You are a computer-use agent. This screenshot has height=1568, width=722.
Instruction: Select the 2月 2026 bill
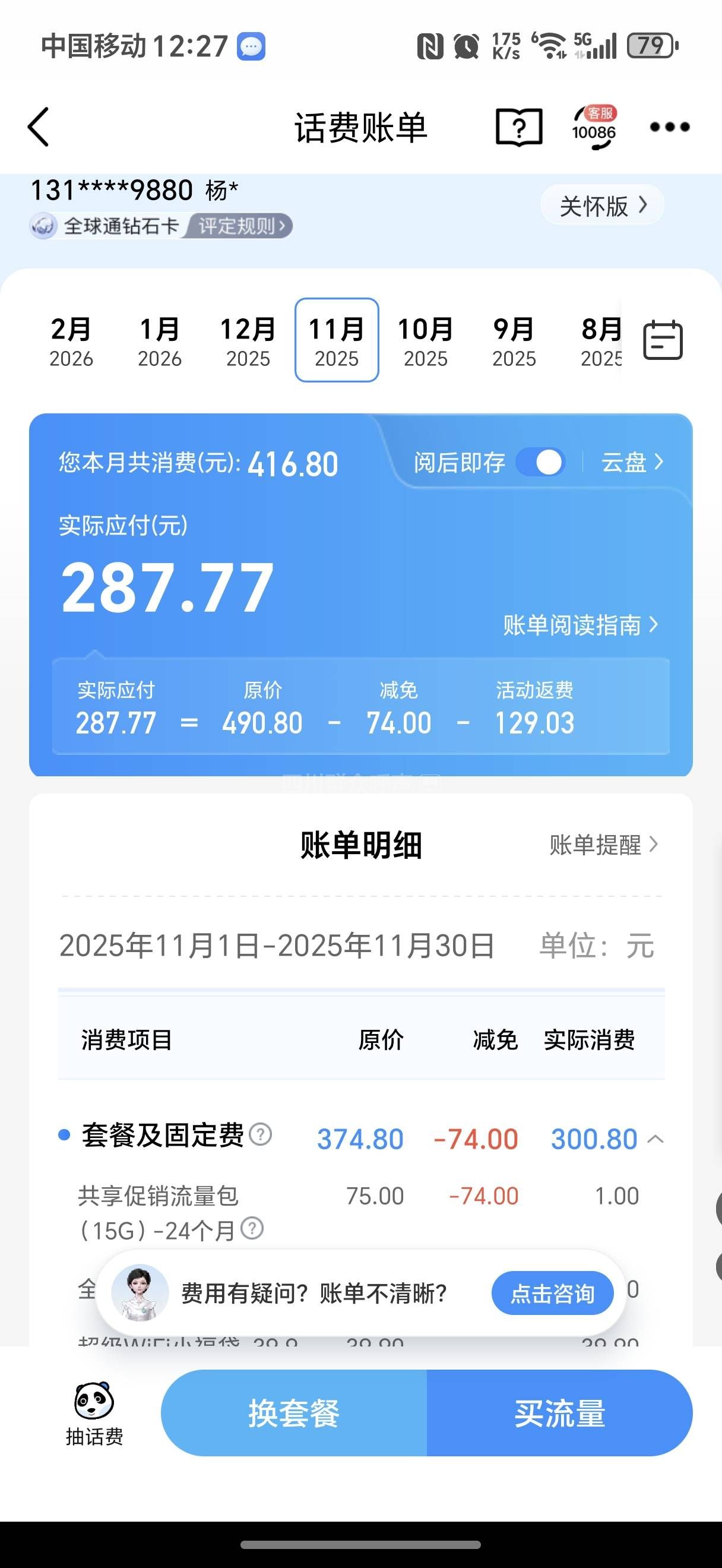click(x=71, y=341)
